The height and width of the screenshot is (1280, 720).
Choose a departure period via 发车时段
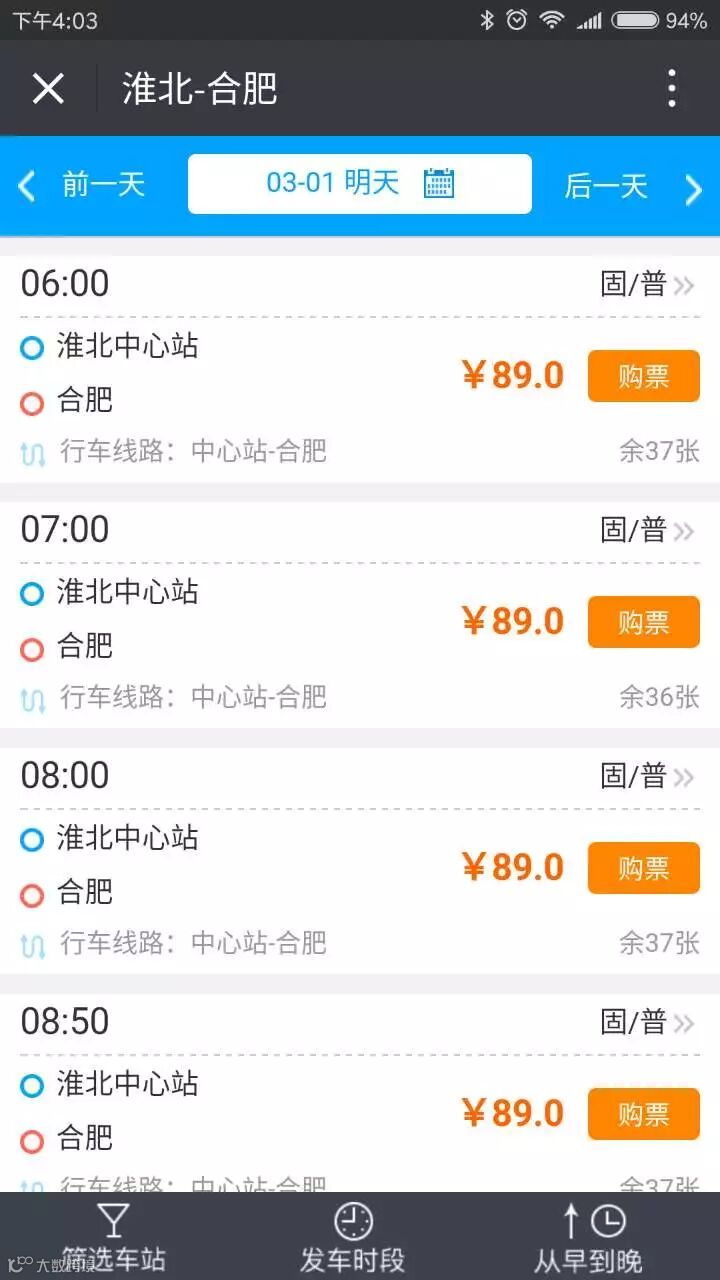coord(353,1238)
